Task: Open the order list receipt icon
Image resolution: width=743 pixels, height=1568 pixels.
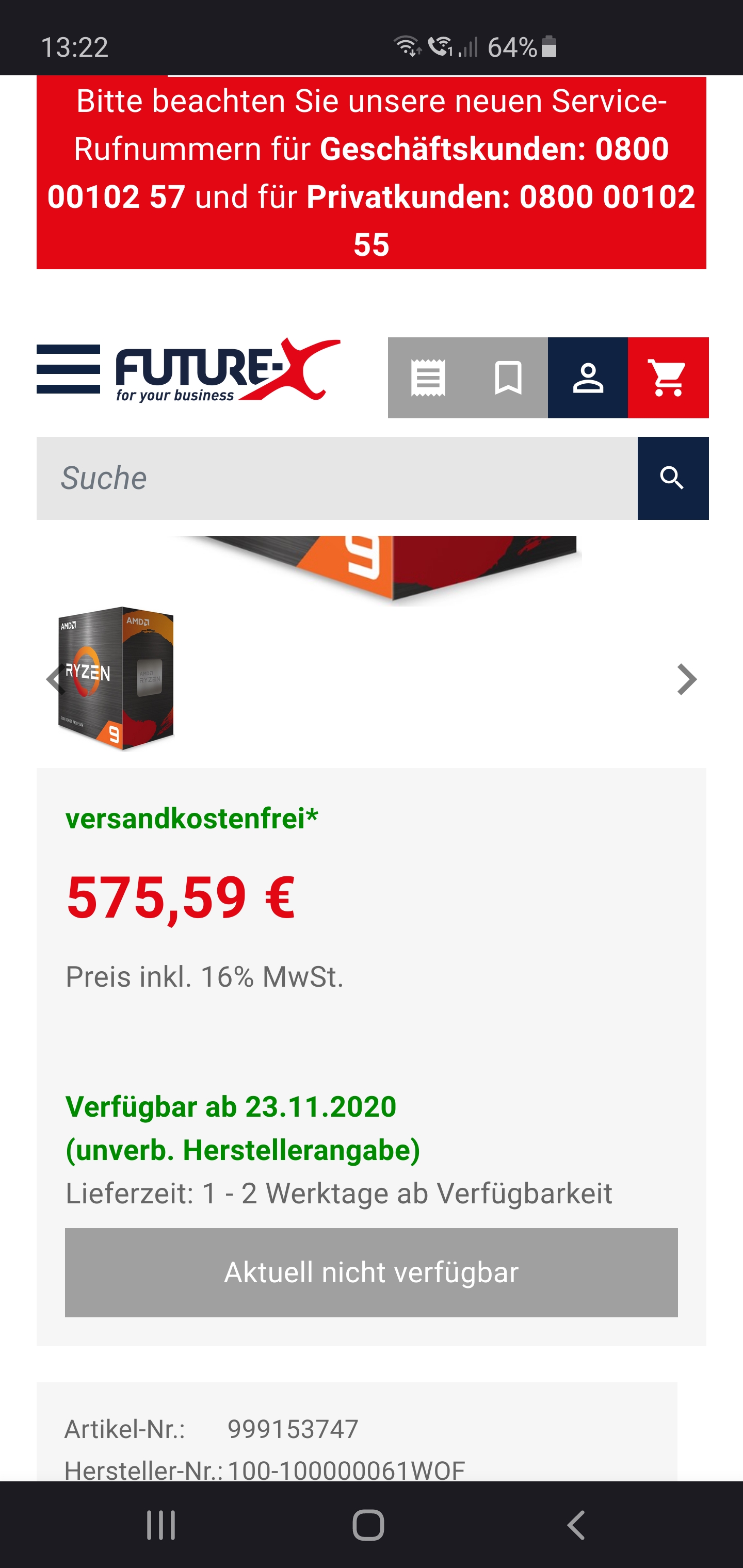Action: coord(428,378)
